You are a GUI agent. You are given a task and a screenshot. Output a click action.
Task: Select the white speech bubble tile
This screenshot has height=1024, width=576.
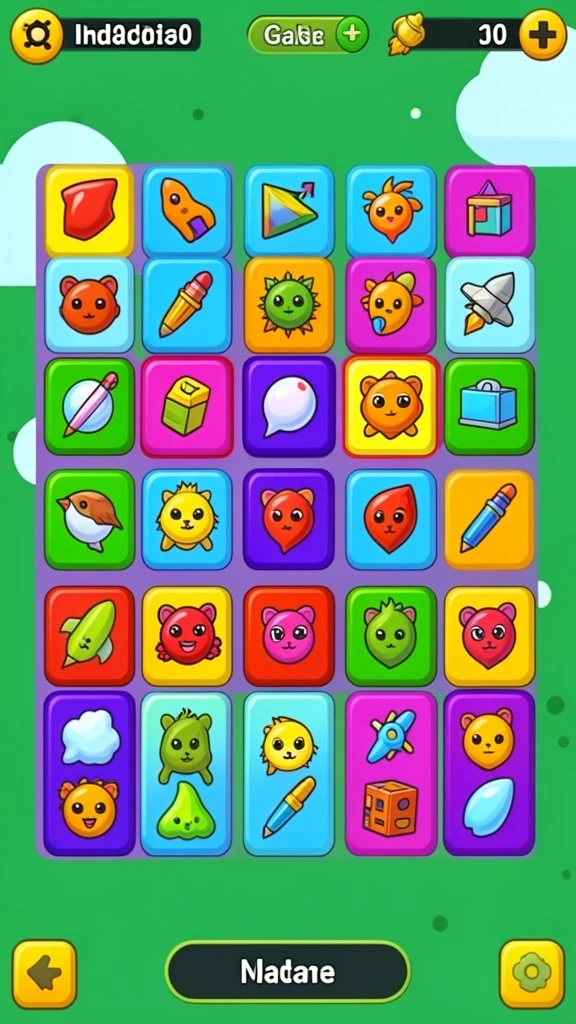coord(289,406)
